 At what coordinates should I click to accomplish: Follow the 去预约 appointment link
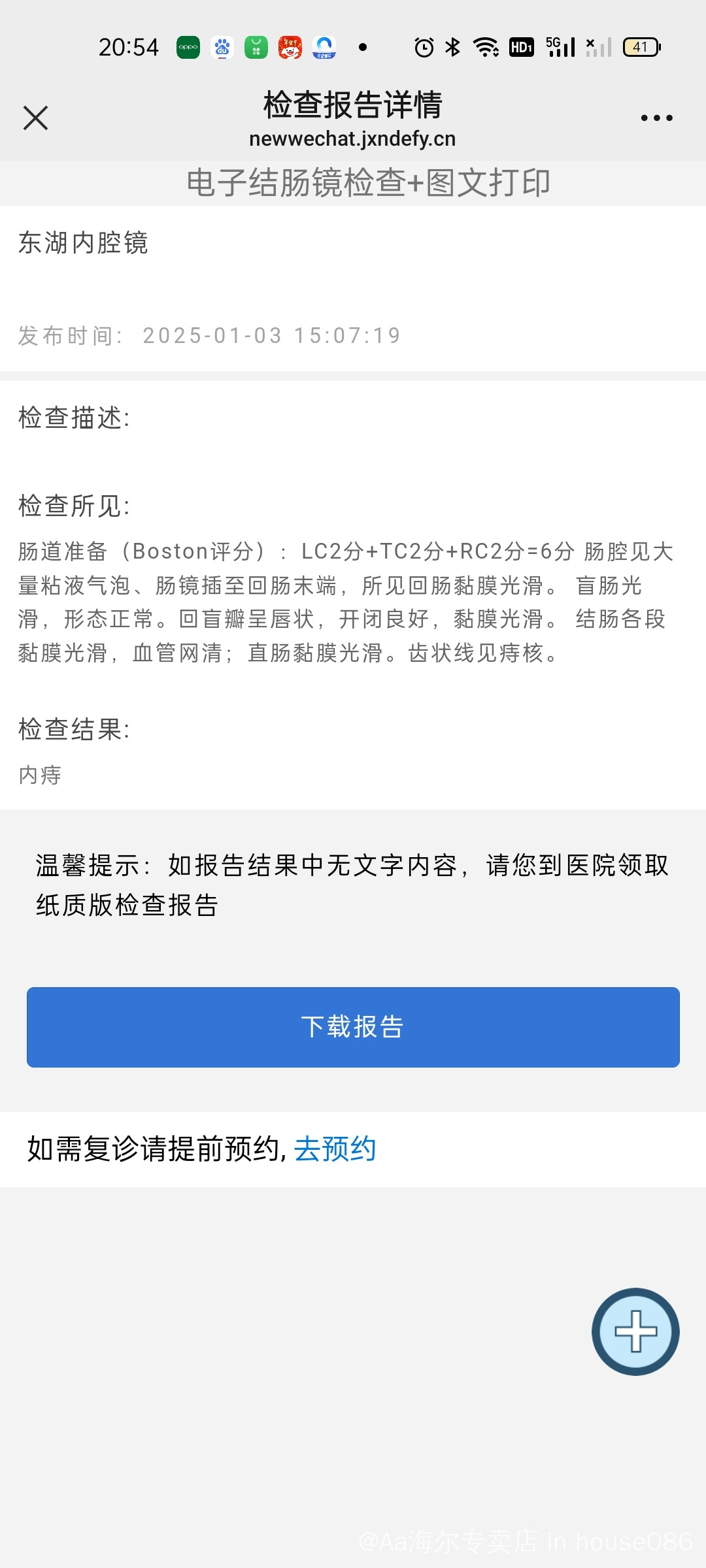click(335, 1149)
